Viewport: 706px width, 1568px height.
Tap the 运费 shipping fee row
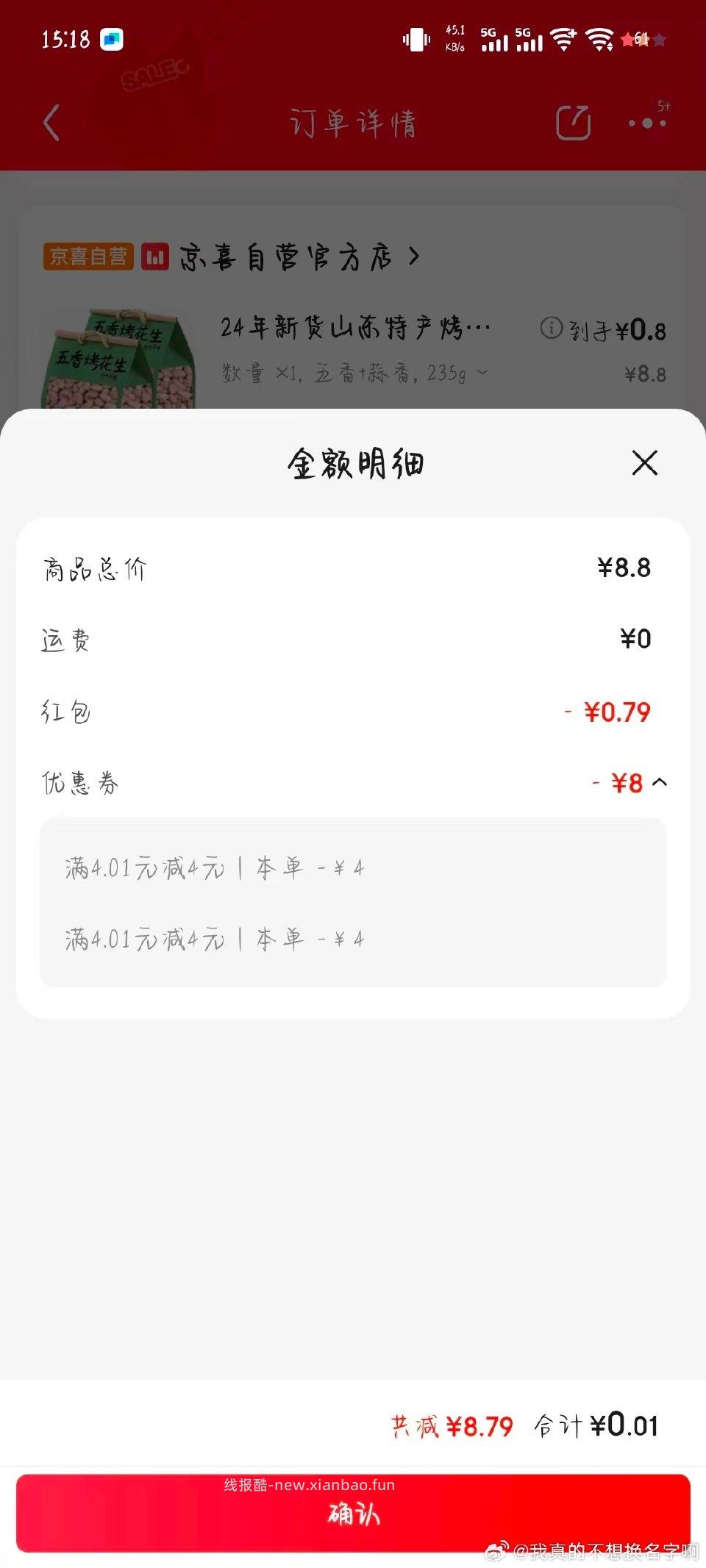pyautogui.click(x=353, y=640)
